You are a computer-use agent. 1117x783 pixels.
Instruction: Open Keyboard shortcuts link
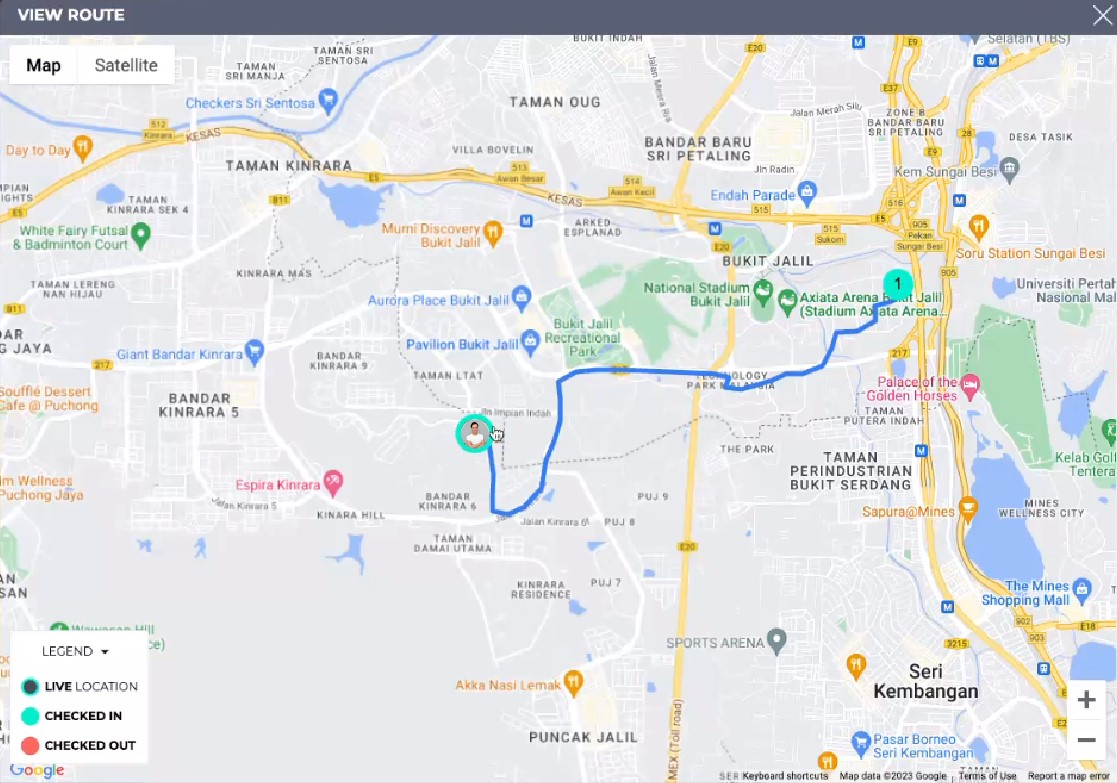tap(785, 776)
